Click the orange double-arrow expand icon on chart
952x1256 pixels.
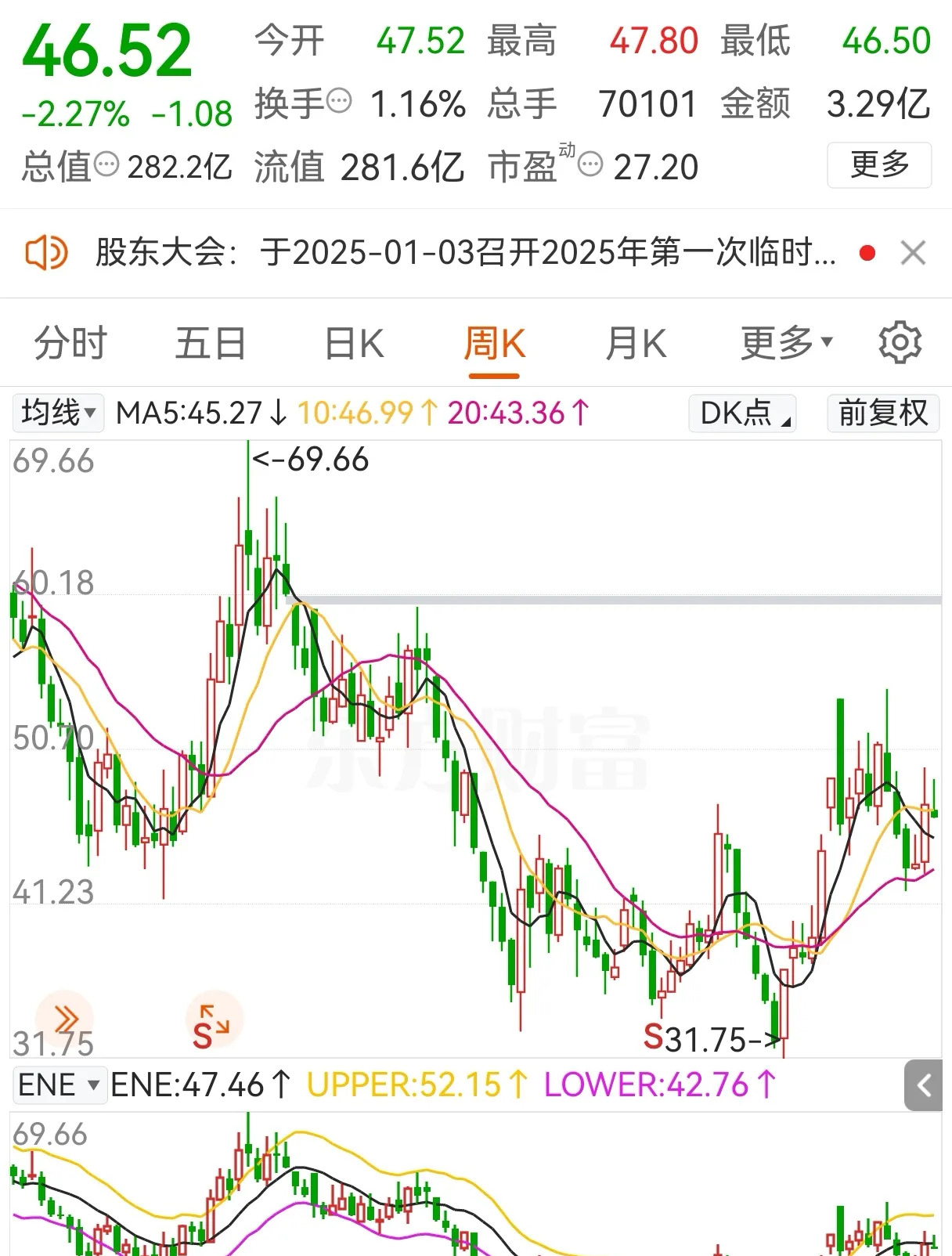coord(67,1017)
